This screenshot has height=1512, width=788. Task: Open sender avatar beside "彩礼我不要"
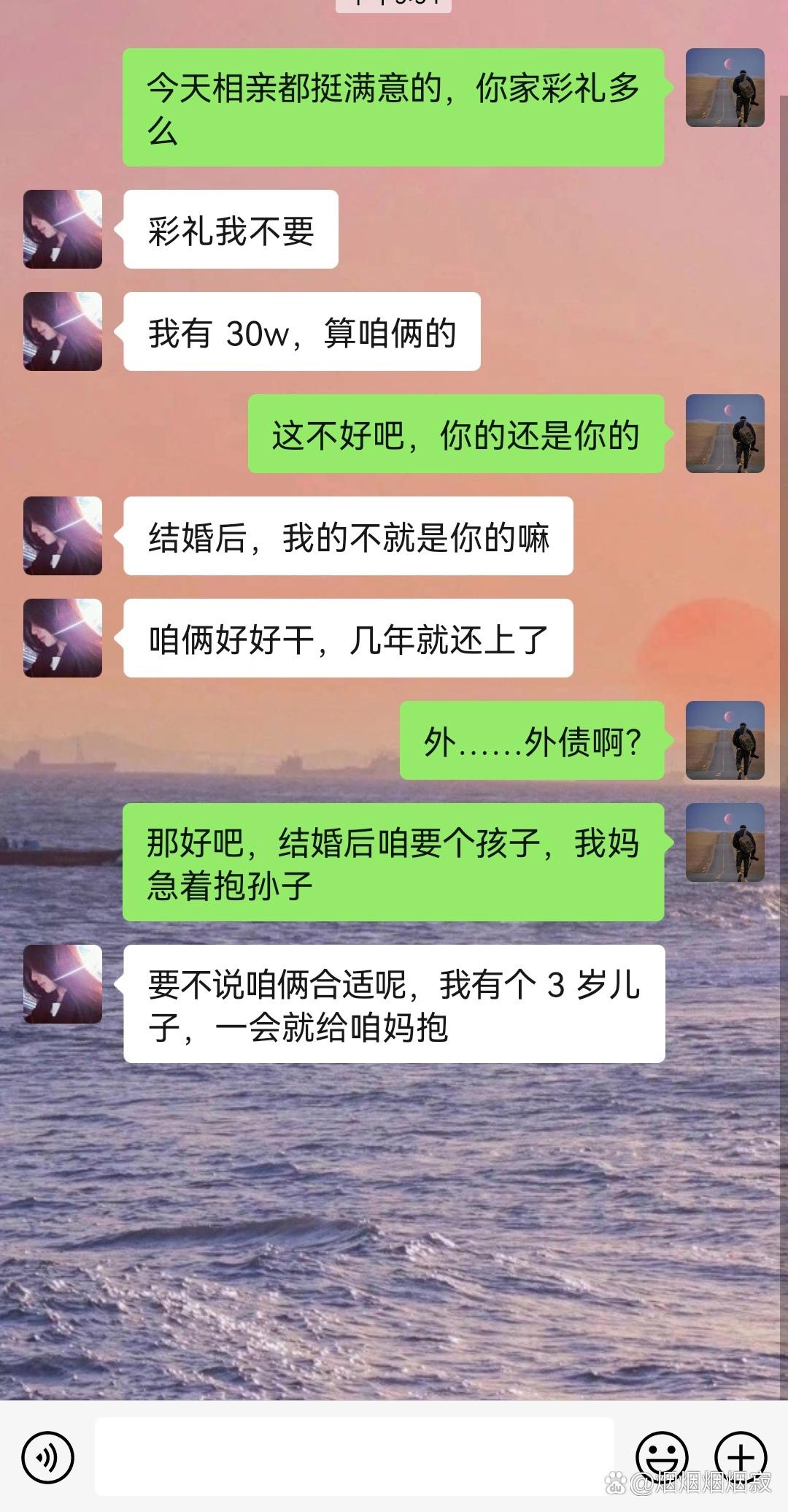[63, 229]
